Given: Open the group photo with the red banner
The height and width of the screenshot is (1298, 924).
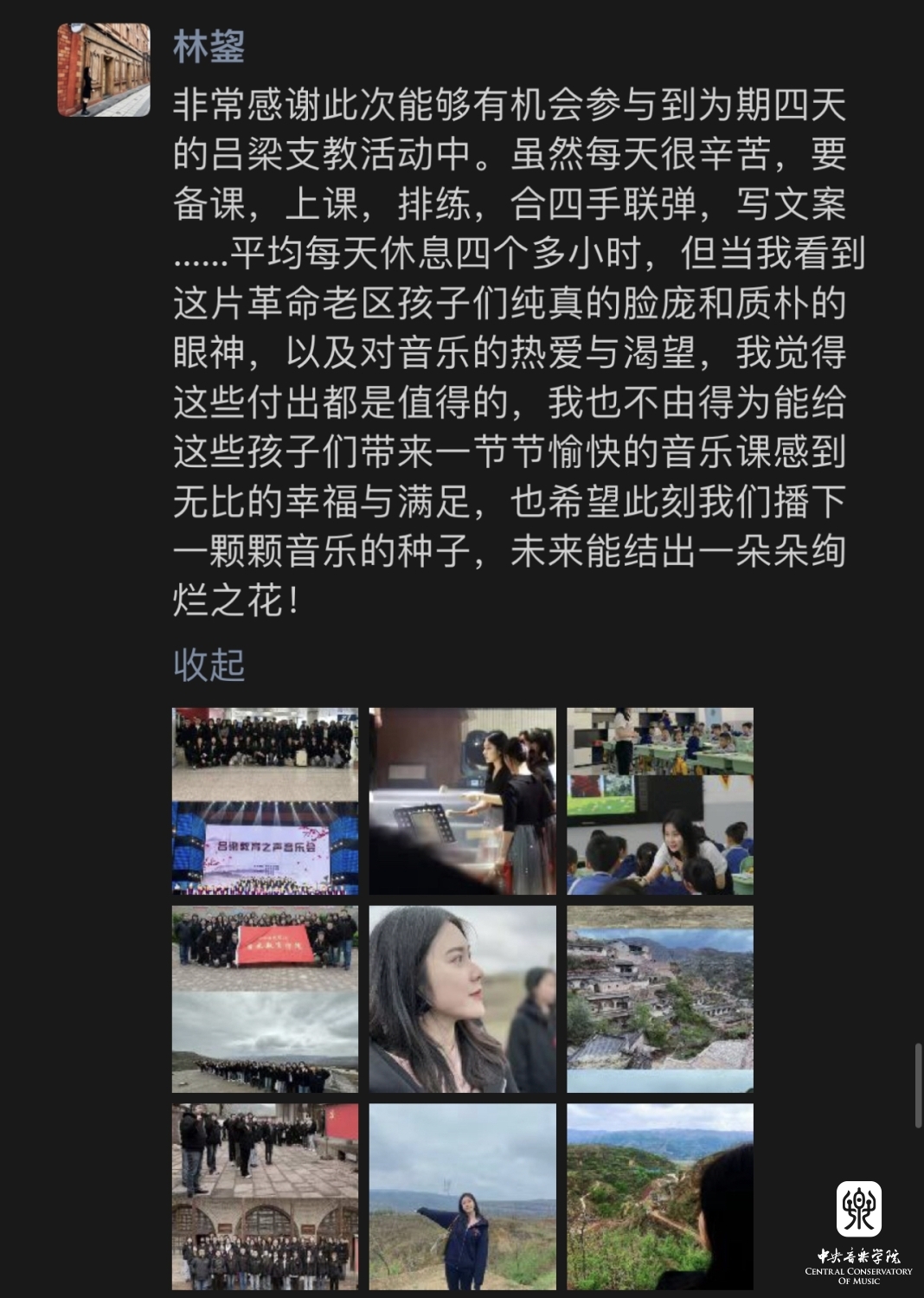Looking at the screenshot, I should point(265,999).
